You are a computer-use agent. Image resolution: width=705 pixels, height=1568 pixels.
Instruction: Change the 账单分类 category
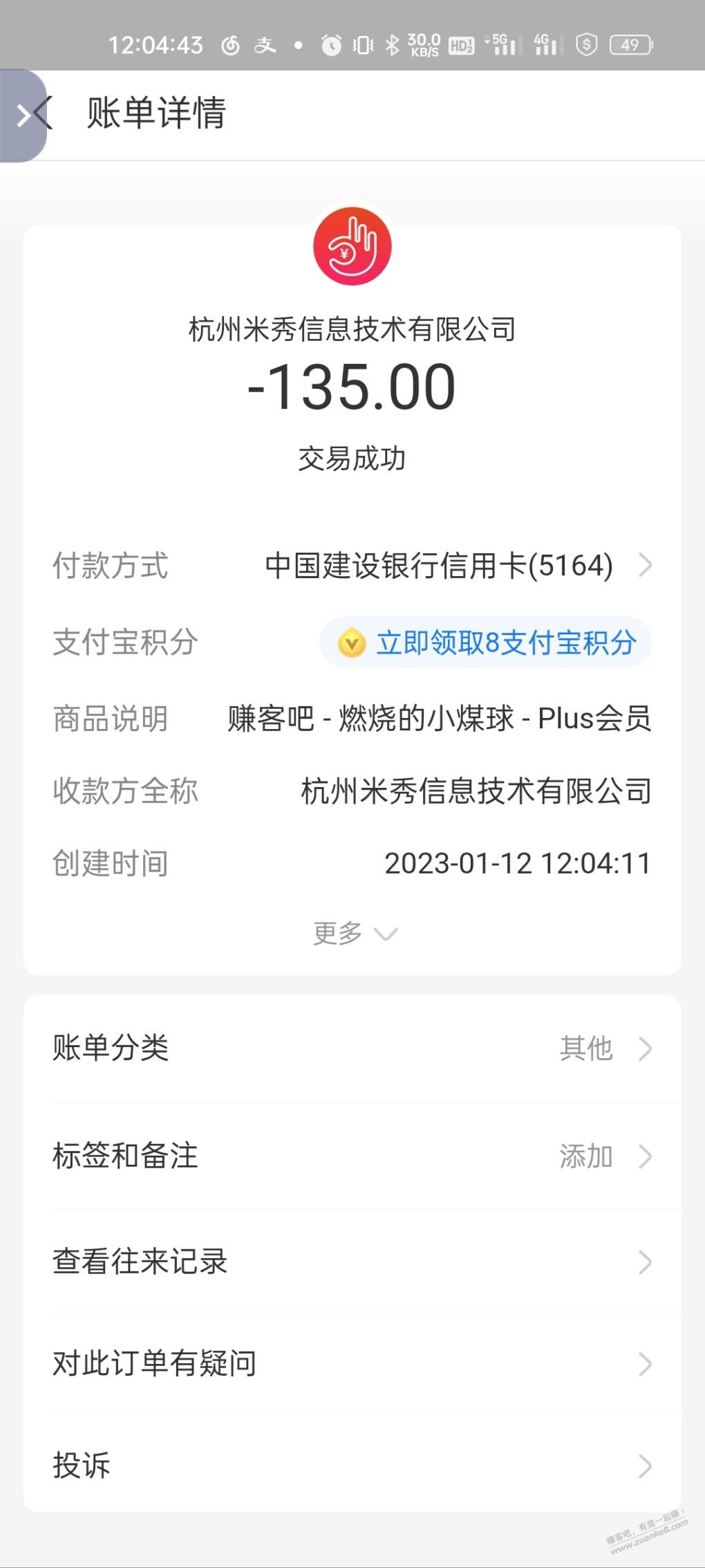click(352, 1048)
